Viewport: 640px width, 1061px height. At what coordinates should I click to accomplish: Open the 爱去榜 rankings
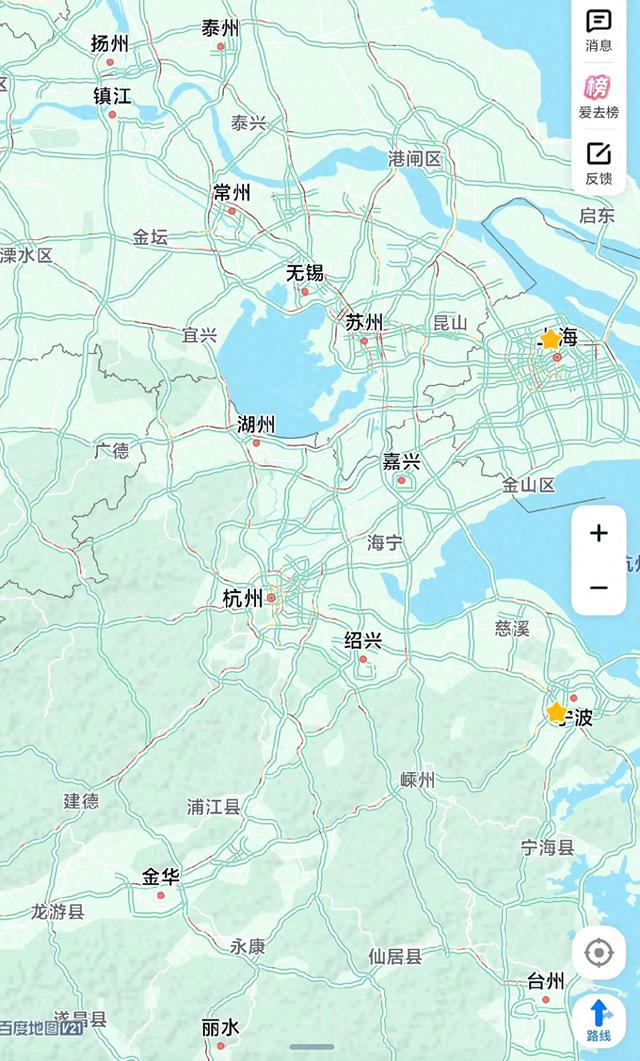(x=598, y=95)
